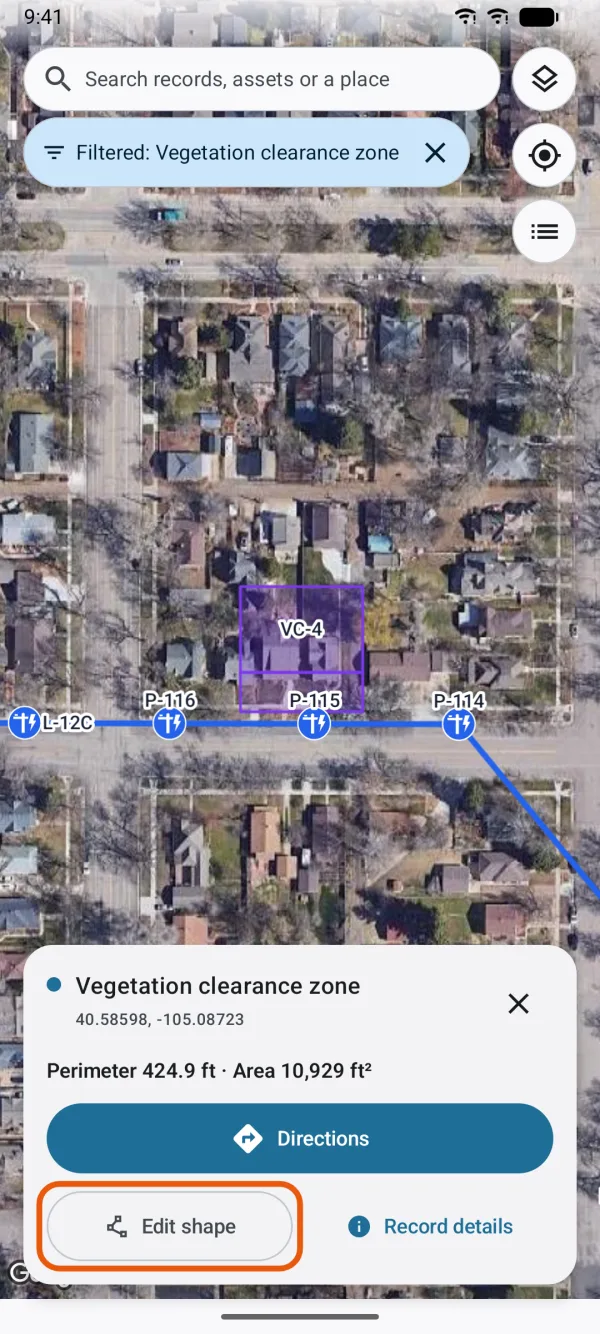Close the Vegetation clearance zone card
The image size is (600, 1334).
(x=518, y=1003)
